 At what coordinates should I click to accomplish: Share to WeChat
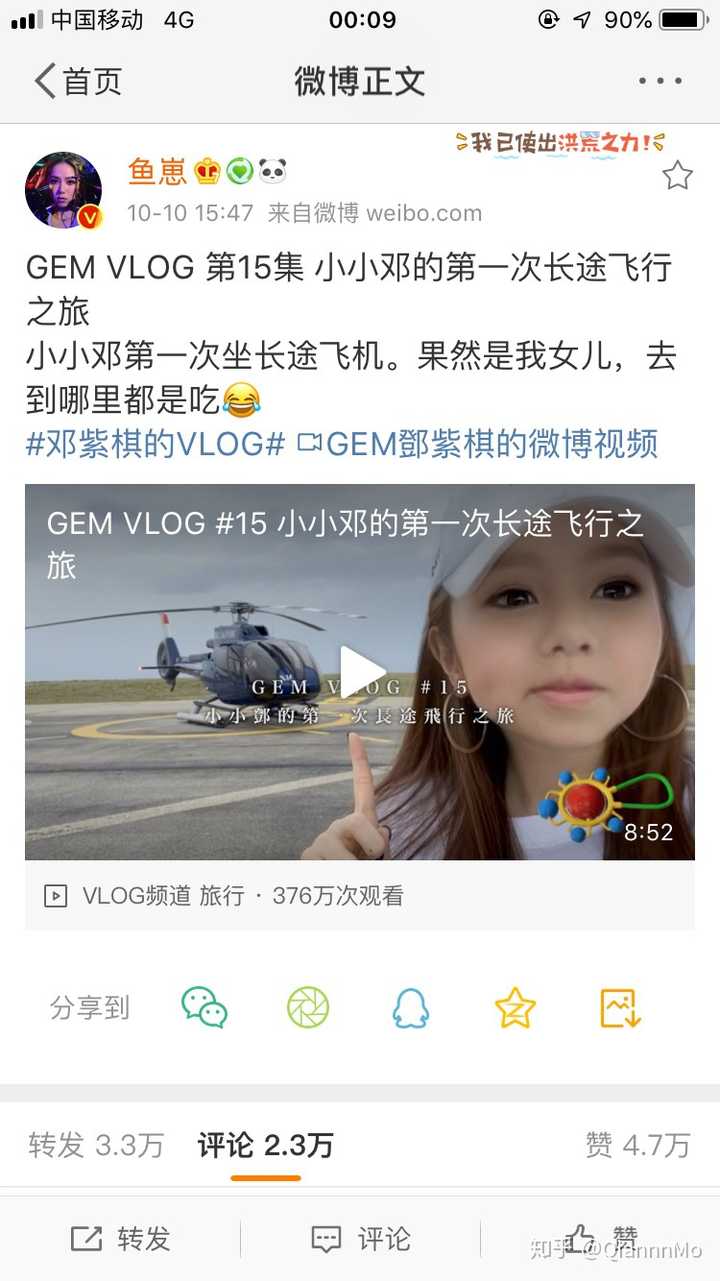pyautogui.click(x=205, y=1008)
